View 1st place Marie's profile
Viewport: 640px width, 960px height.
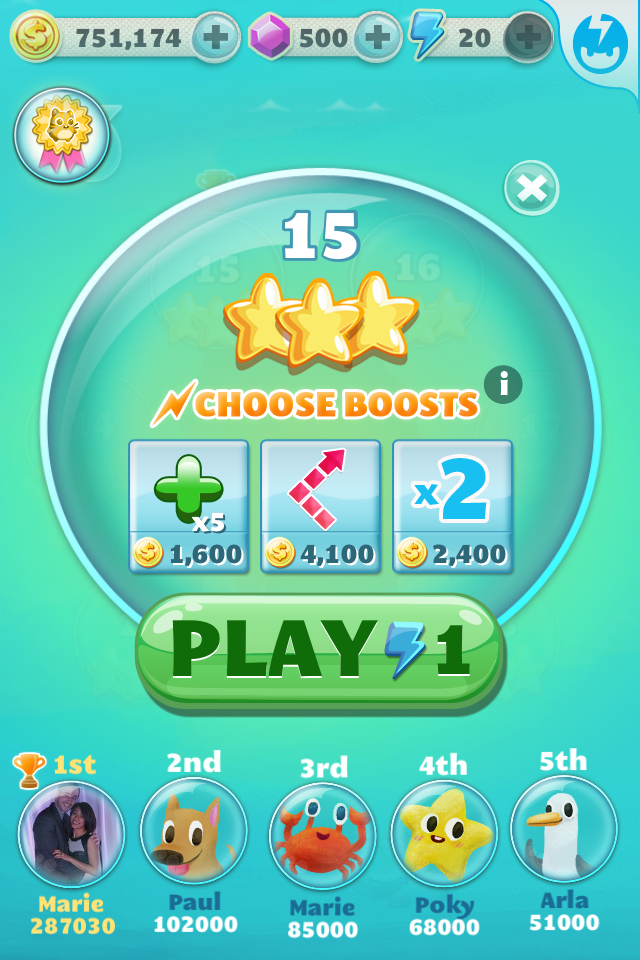pos(71,834)
